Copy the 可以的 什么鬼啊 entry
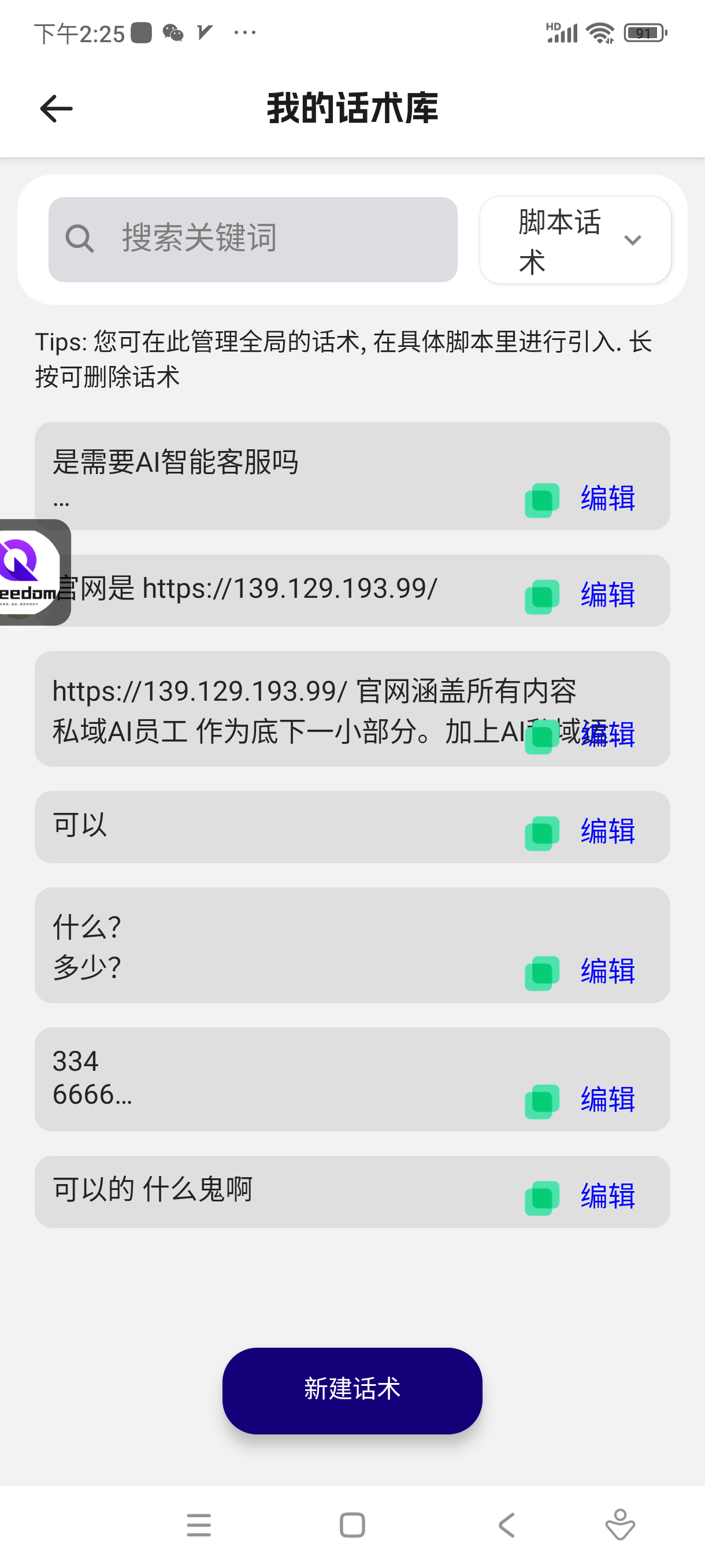The width and height of the screenshot is (705, 1568). tap(541, 1197)
